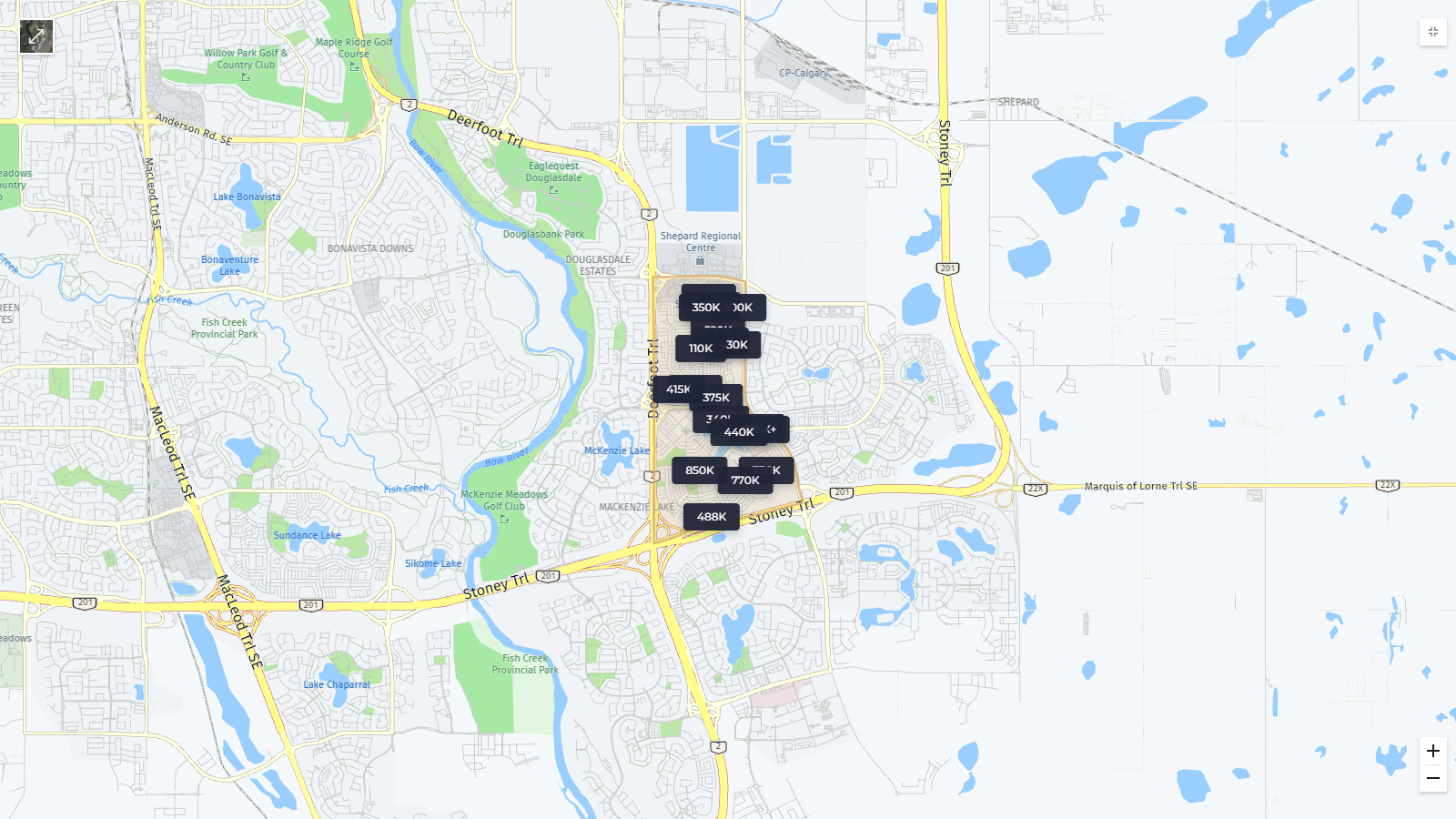Select the 110K price marker
Viewport: 1456px width, 819px height.
pyautogui.click(x=698, y=349)
